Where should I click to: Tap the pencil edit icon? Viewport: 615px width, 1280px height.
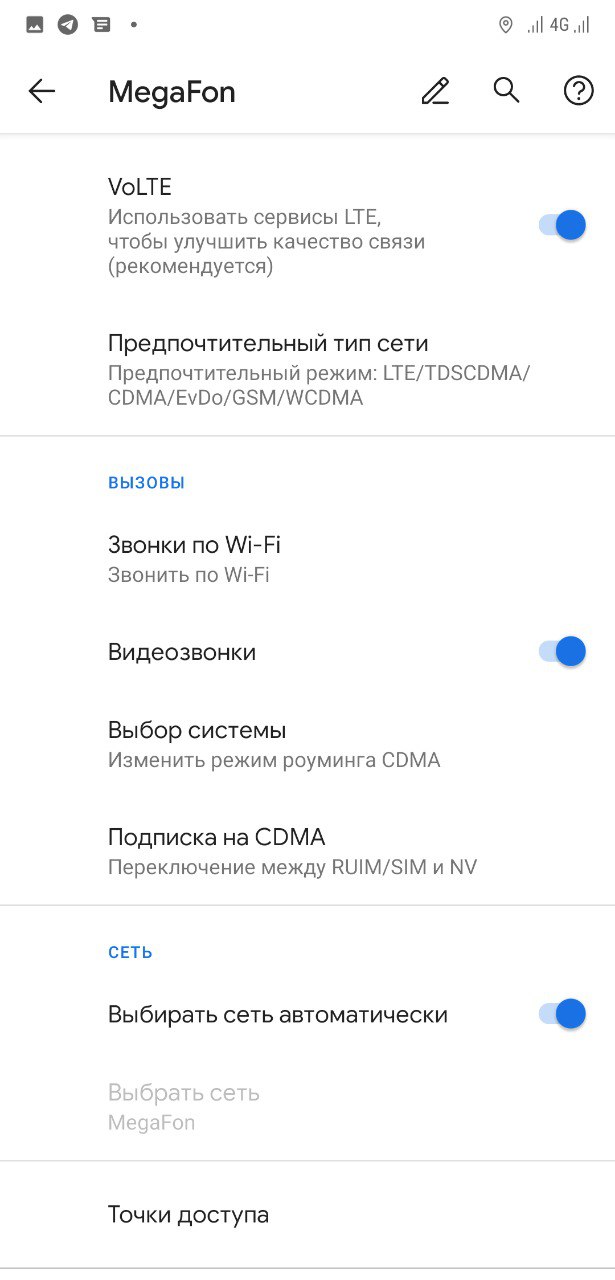[435, 92]
